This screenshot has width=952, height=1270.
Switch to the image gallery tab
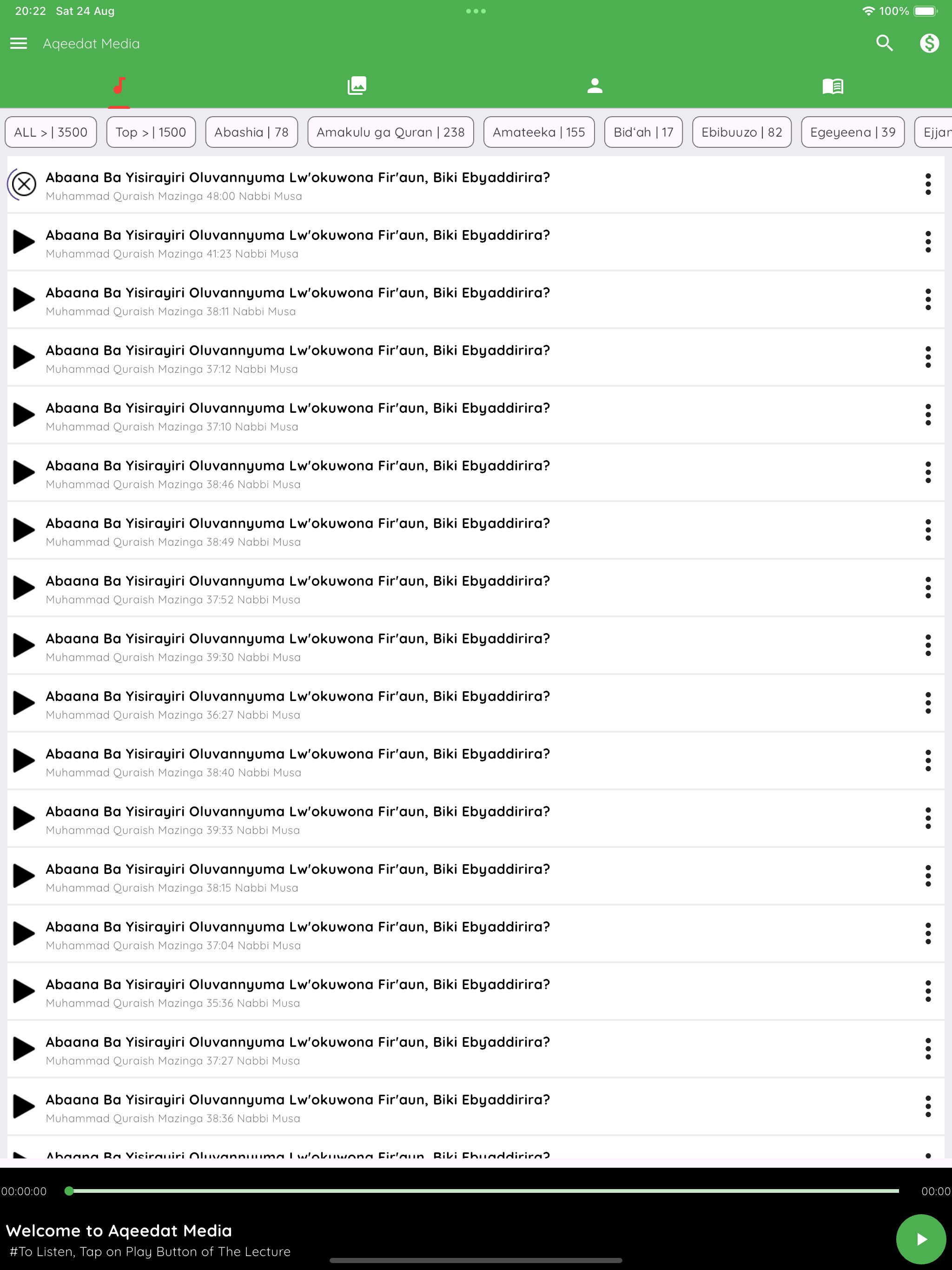(x=357, y=86)
